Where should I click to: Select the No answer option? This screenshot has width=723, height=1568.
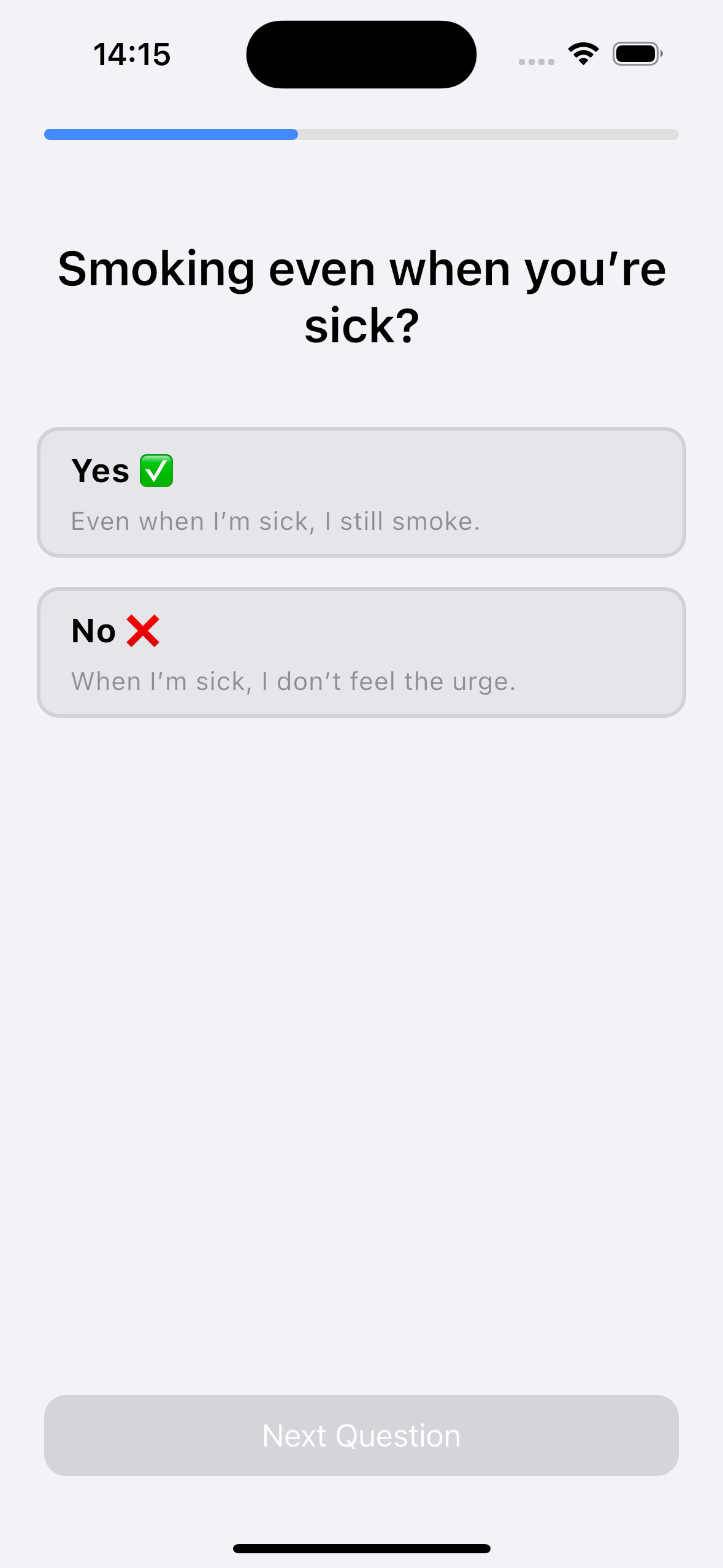(361, 652)
